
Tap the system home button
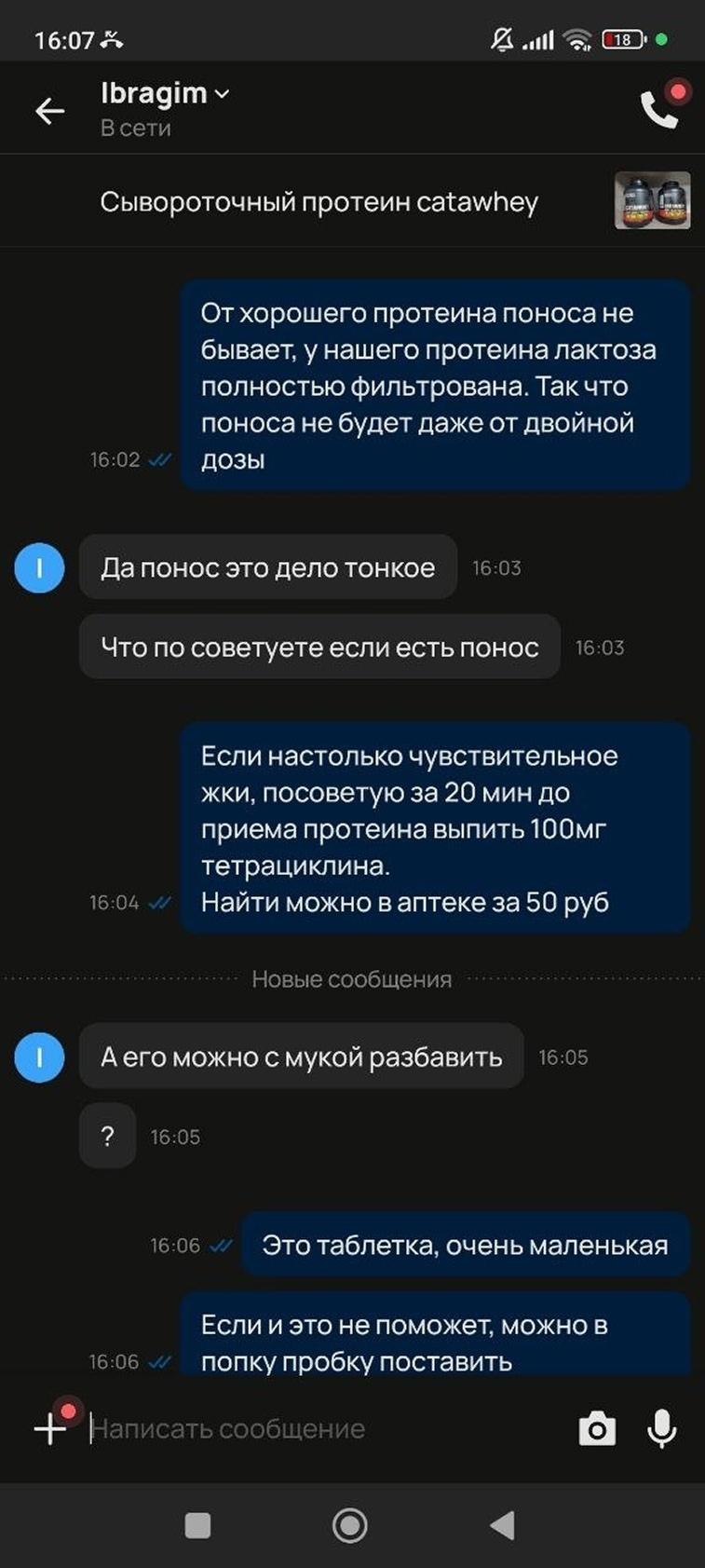(x=350, y=1525)
